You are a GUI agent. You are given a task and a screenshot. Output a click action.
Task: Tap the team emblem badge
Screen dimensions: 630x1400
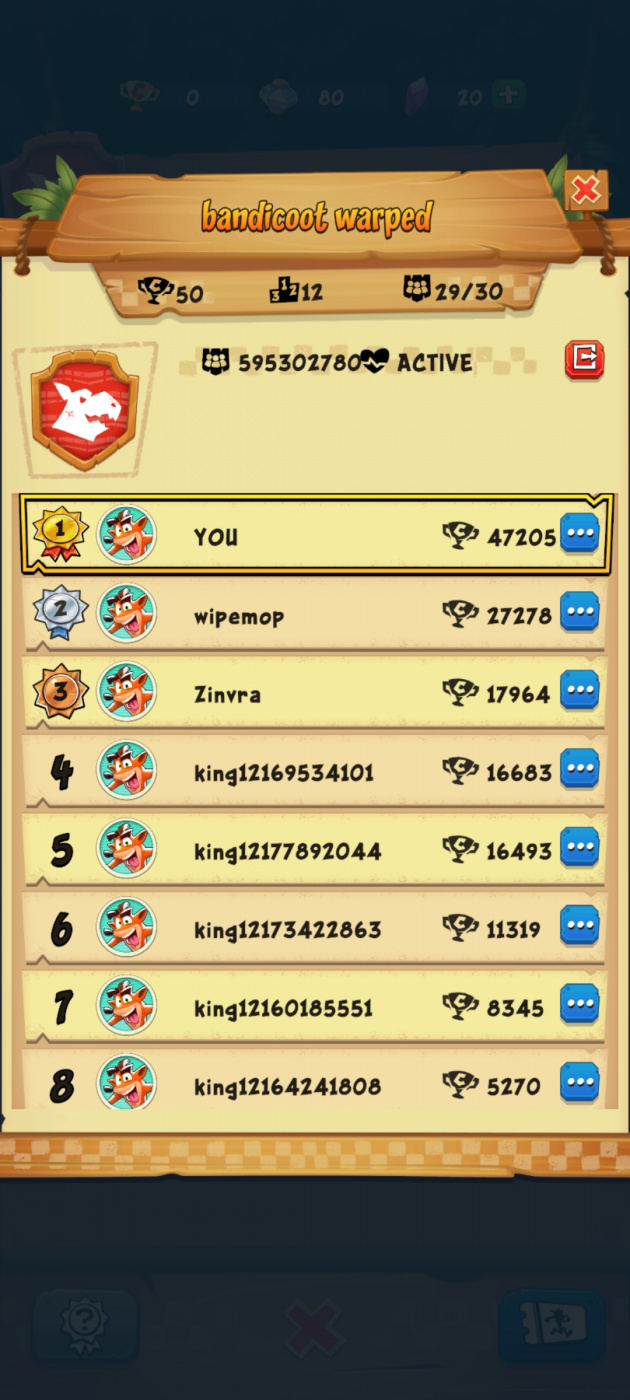click(x=85, y=410)
